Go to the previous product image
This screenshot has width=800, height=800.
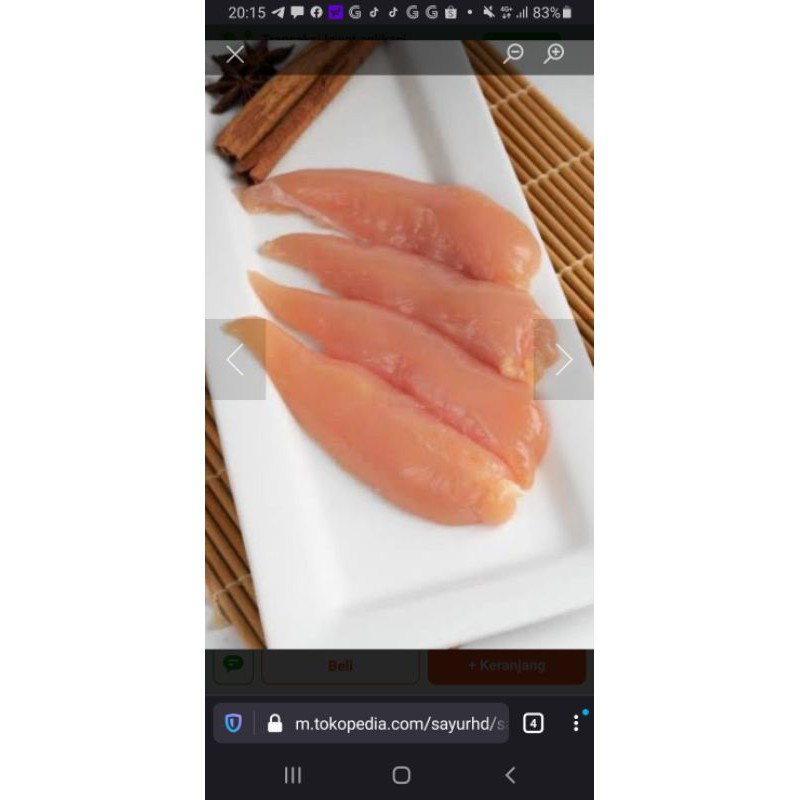(x=235, y=360)
